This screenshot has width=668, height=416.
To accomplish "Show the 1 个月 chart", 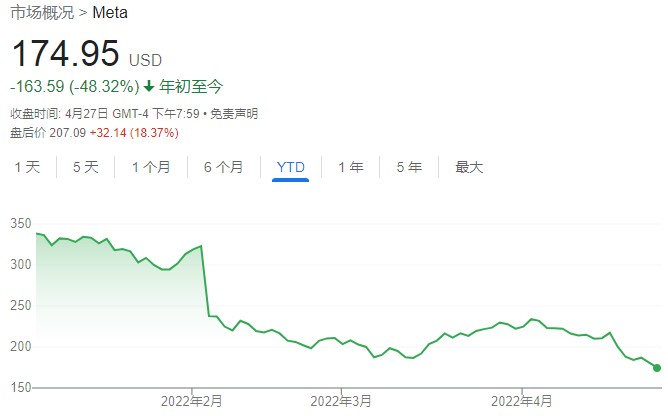I will pyautogui.click(x=151, y=168).
